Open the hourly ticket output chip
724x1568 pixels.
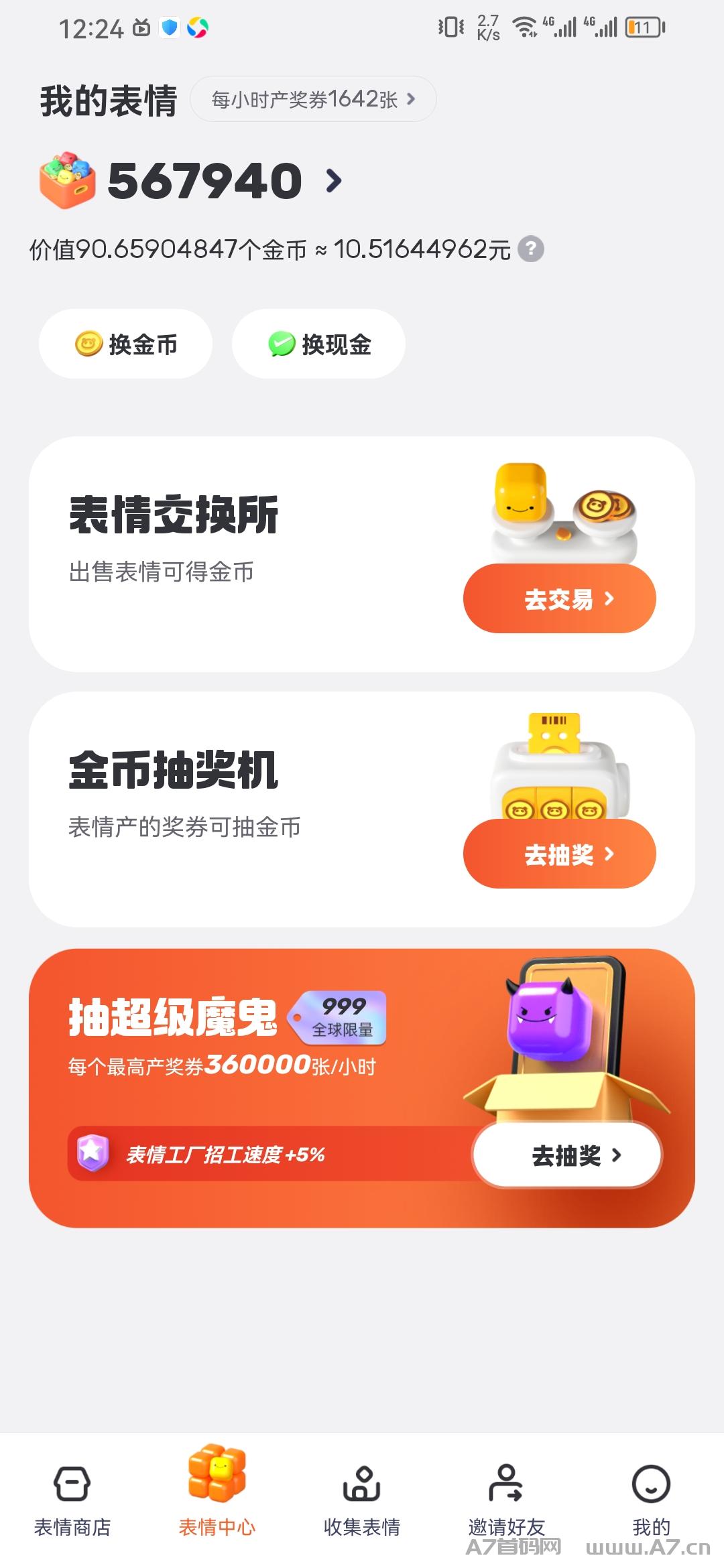click(x=313, y=99)
